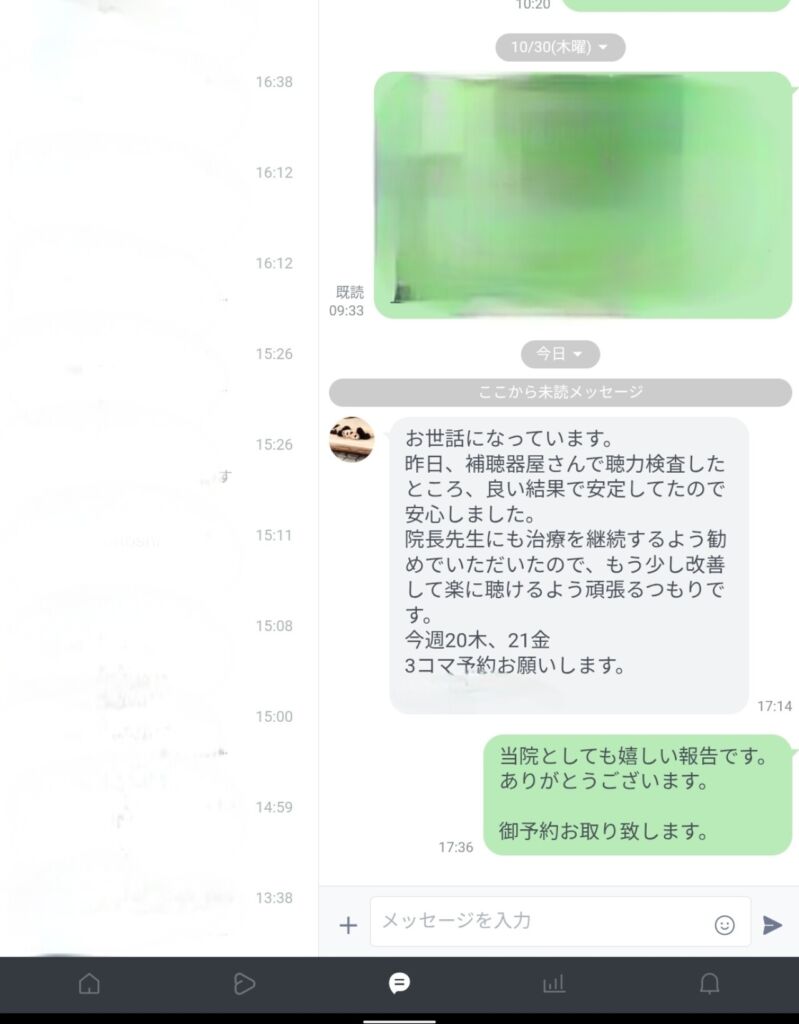Viewport: 799px width, 1024px height.
Task: Focus the メッセージを入力 text field
Action: 540,921
